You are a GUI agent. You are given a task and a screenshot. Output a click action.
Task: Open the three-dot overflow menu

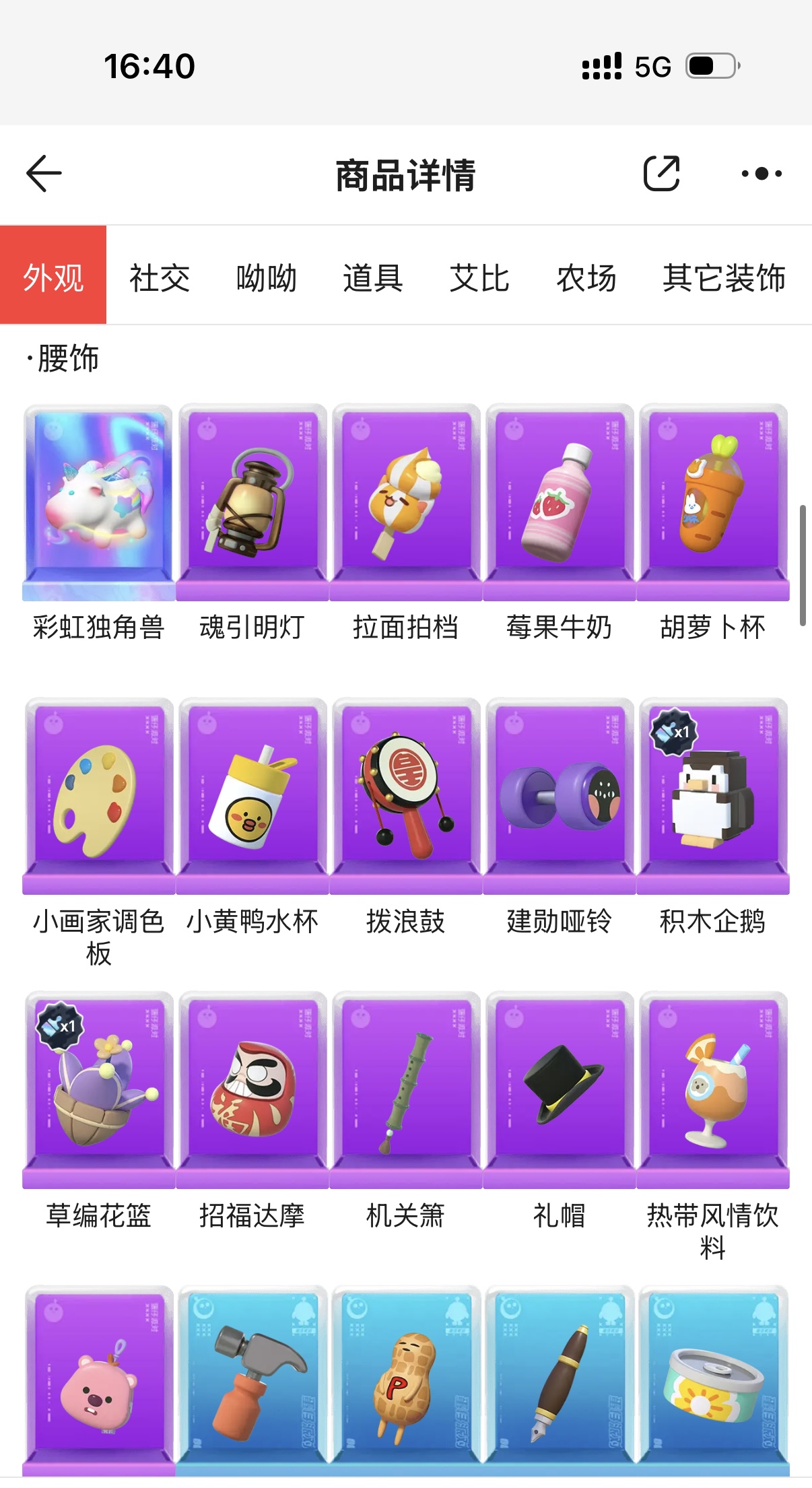tap(761, 174)
